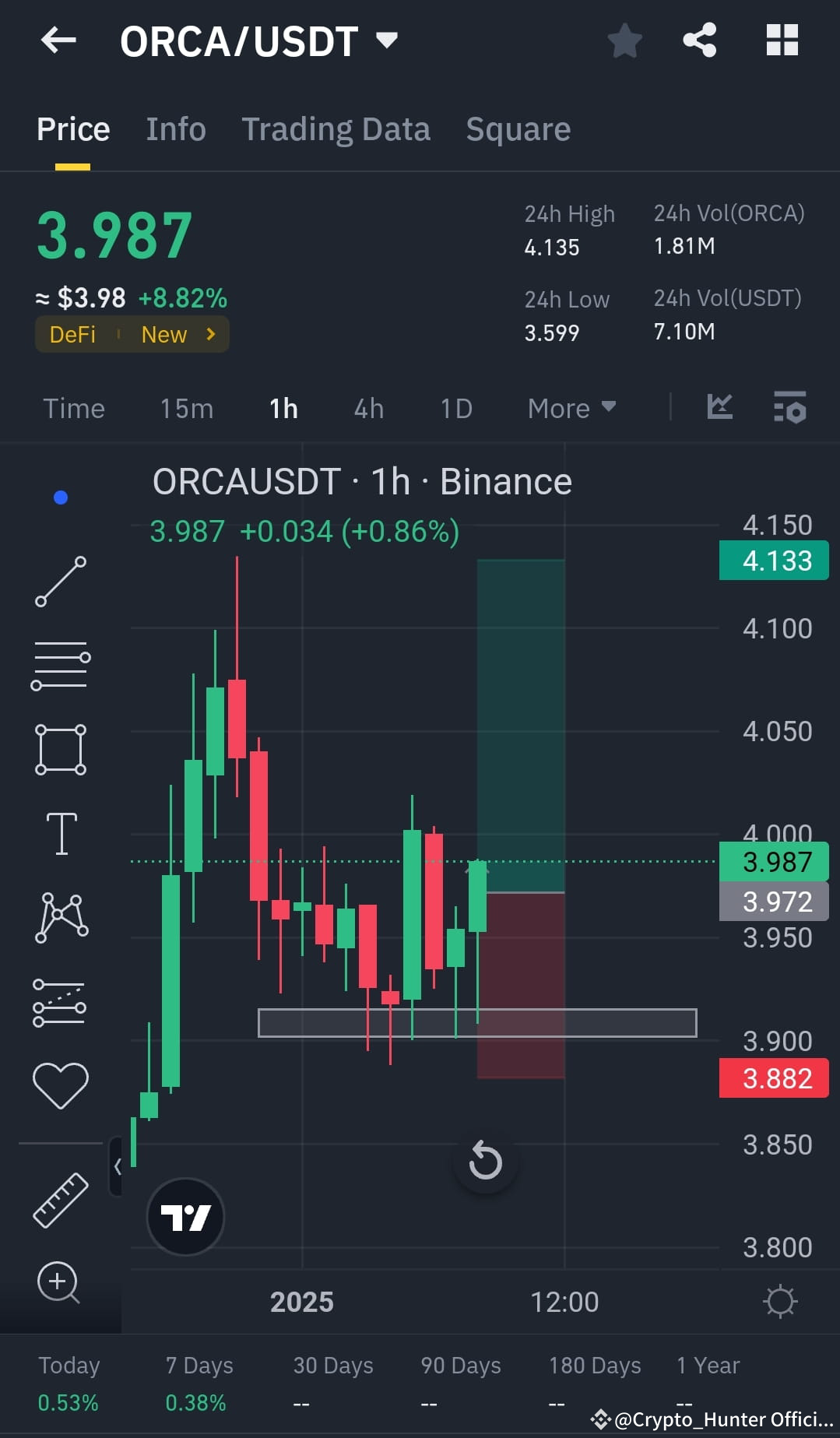Open the XABCD pattern tool
Viewport: 840px width, 1438px height.
tap(61, 917)
